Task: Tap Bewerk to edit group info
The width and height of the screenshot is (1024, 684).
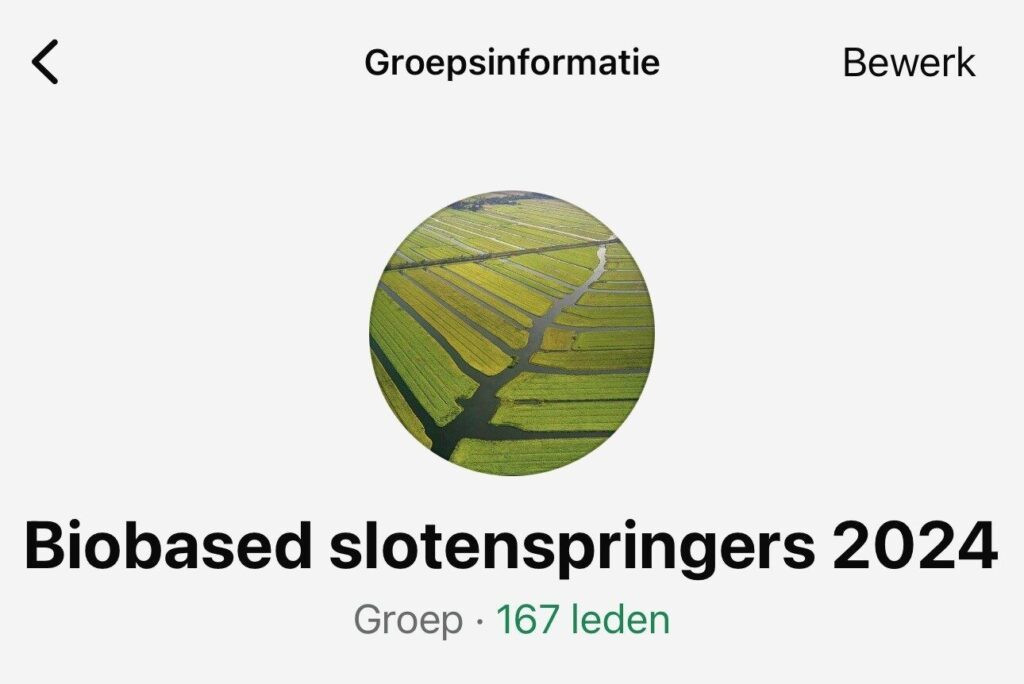Action: (x=908, y=62)
